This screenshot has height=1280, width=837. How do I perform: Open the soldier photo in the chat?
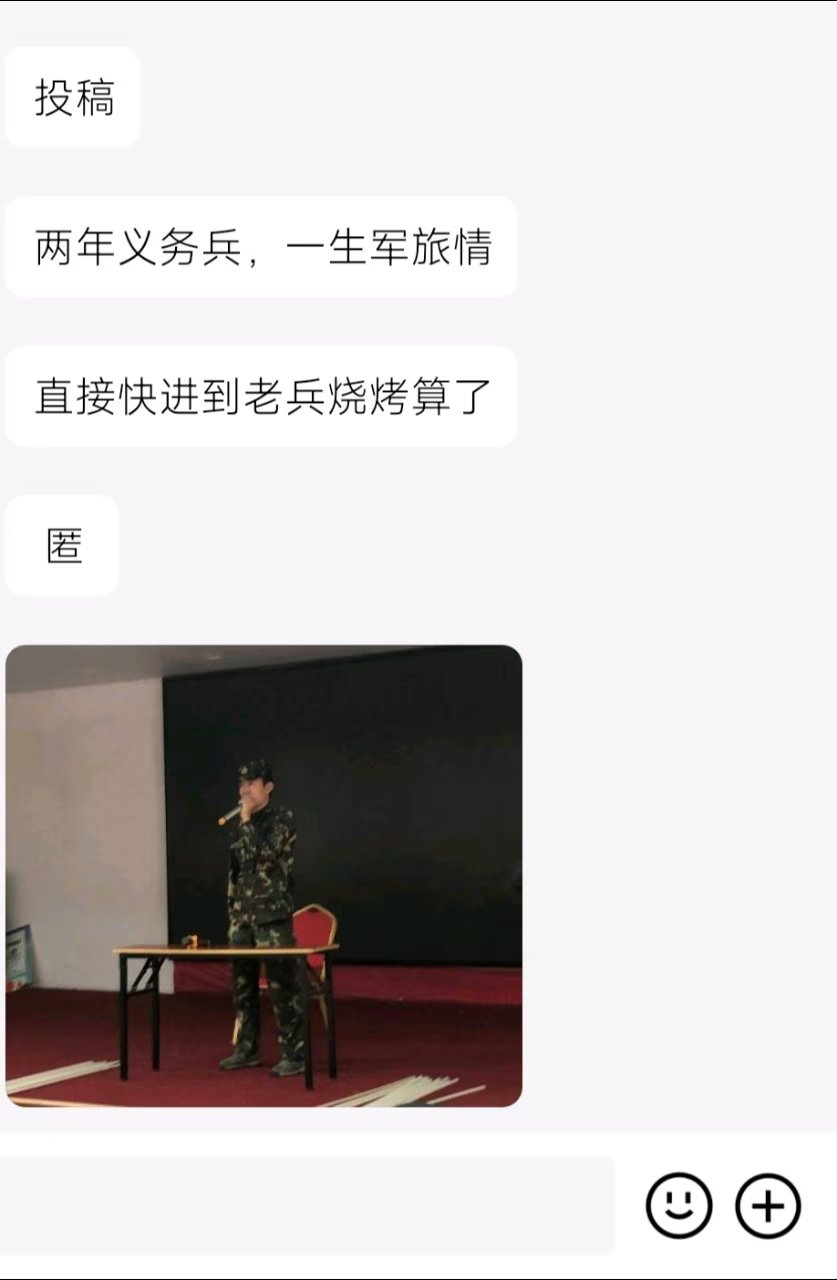click(264, 876)
